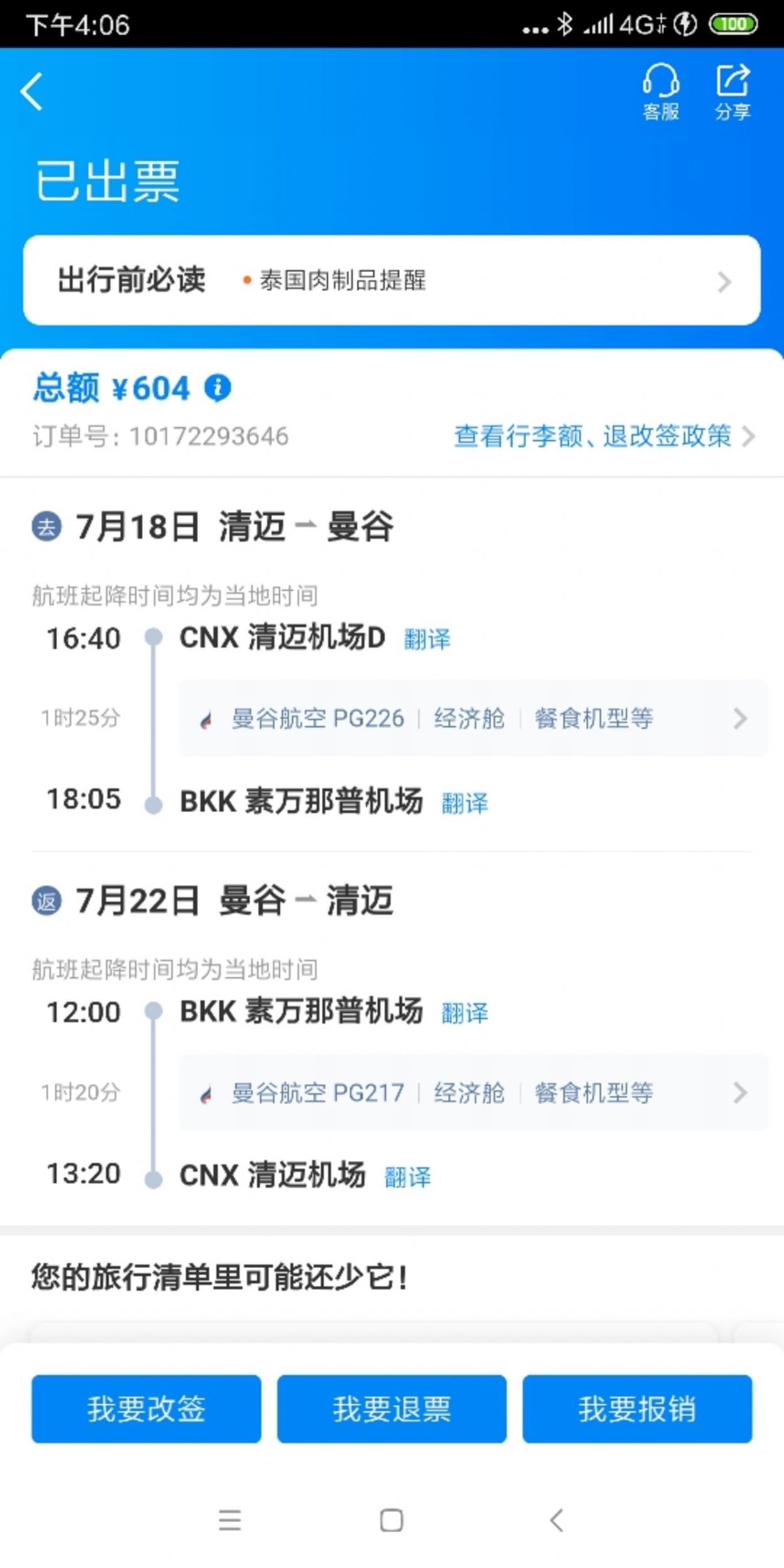Select 我要改签 to change the ticket

(146, 1409)
